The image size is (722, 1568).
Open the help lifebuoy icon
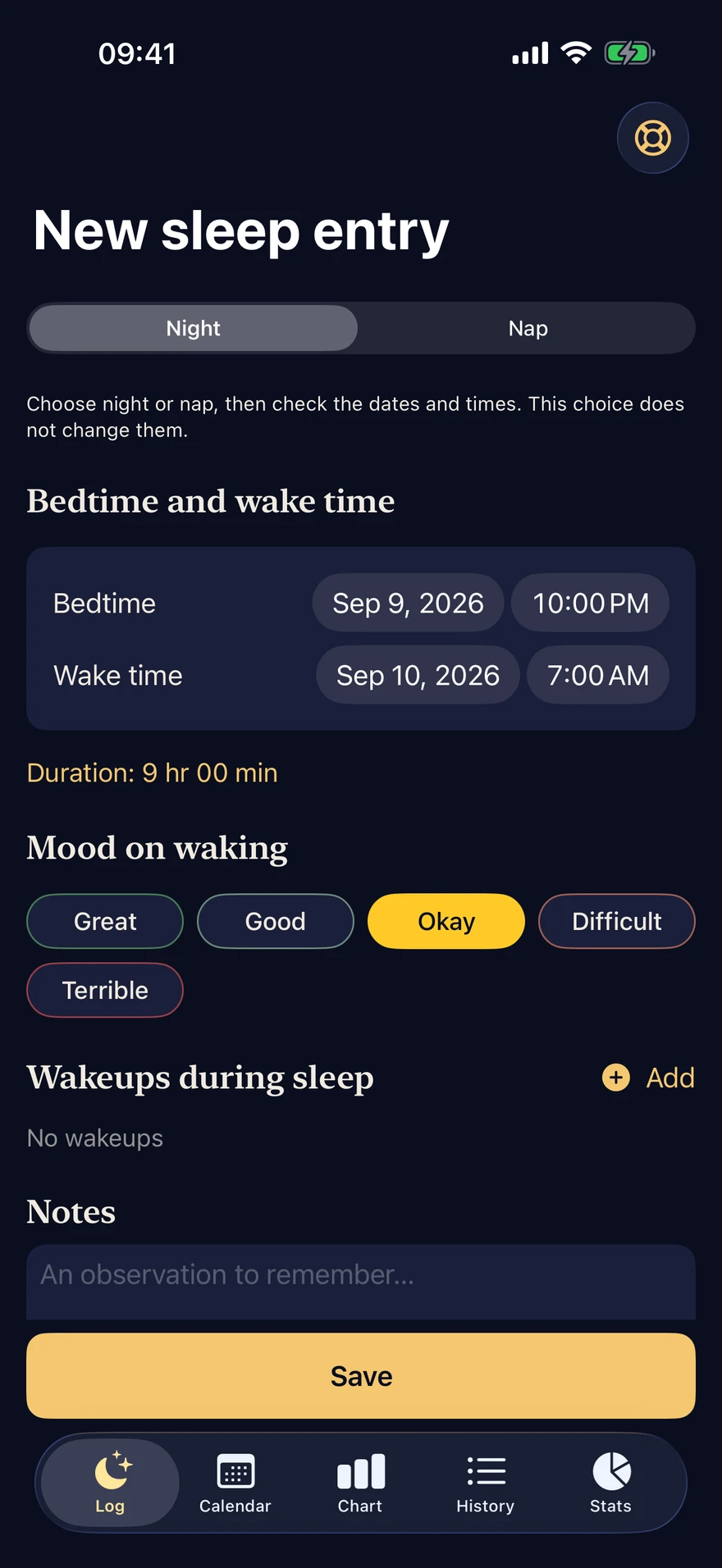[652, 138]
